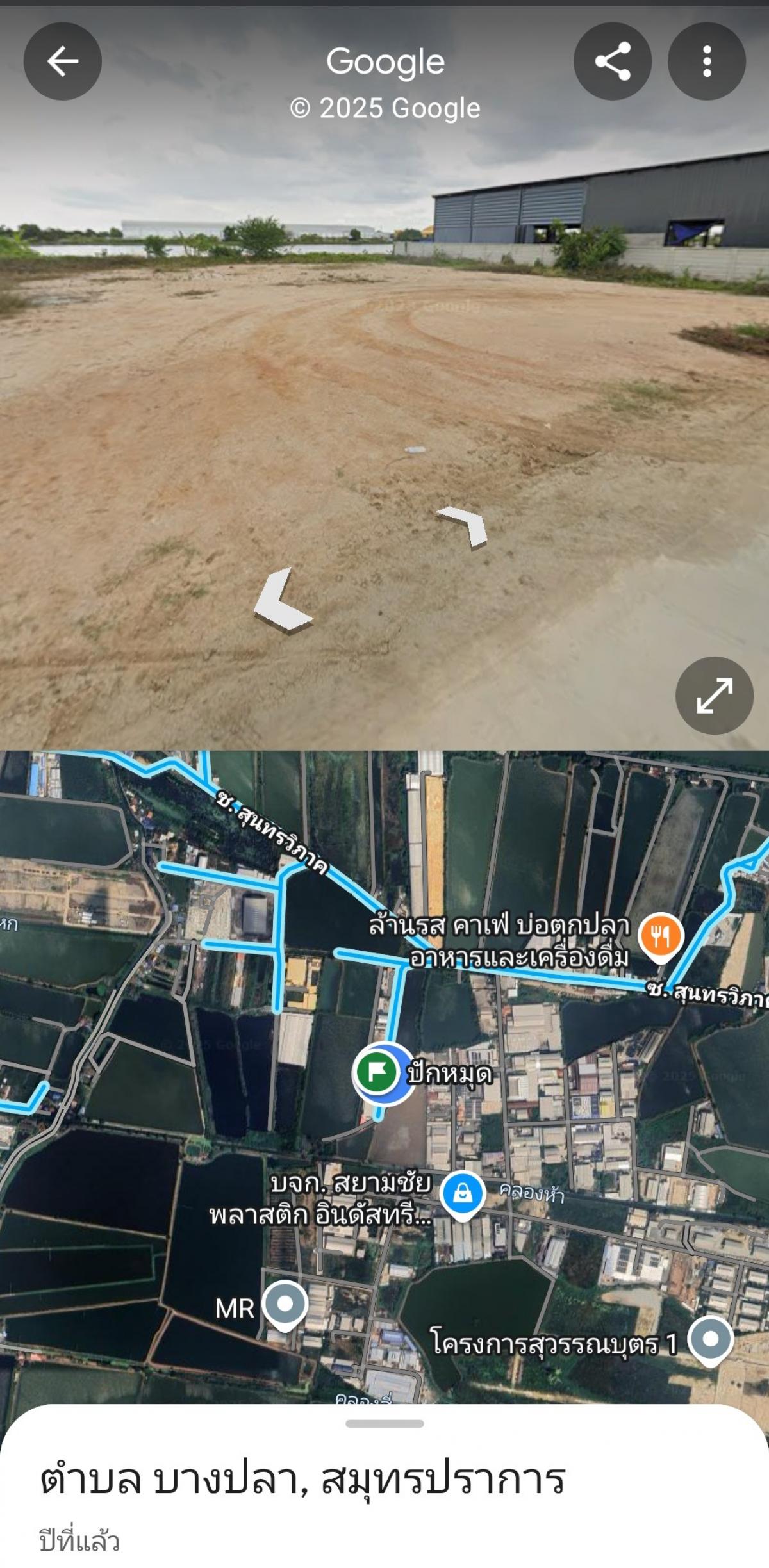The width and height of the screenshot is (769, 1568).
Task: Expand the bottom sheet handle
Action: tap(384, 1424)
